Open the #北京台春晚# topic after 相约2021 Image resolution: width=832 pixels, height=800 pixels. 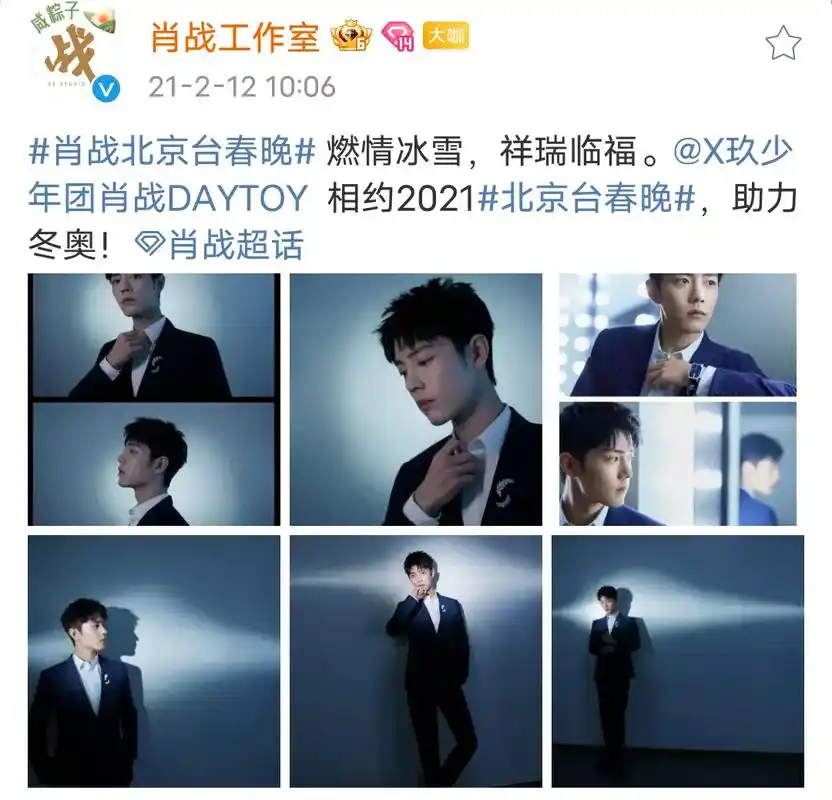587,198
